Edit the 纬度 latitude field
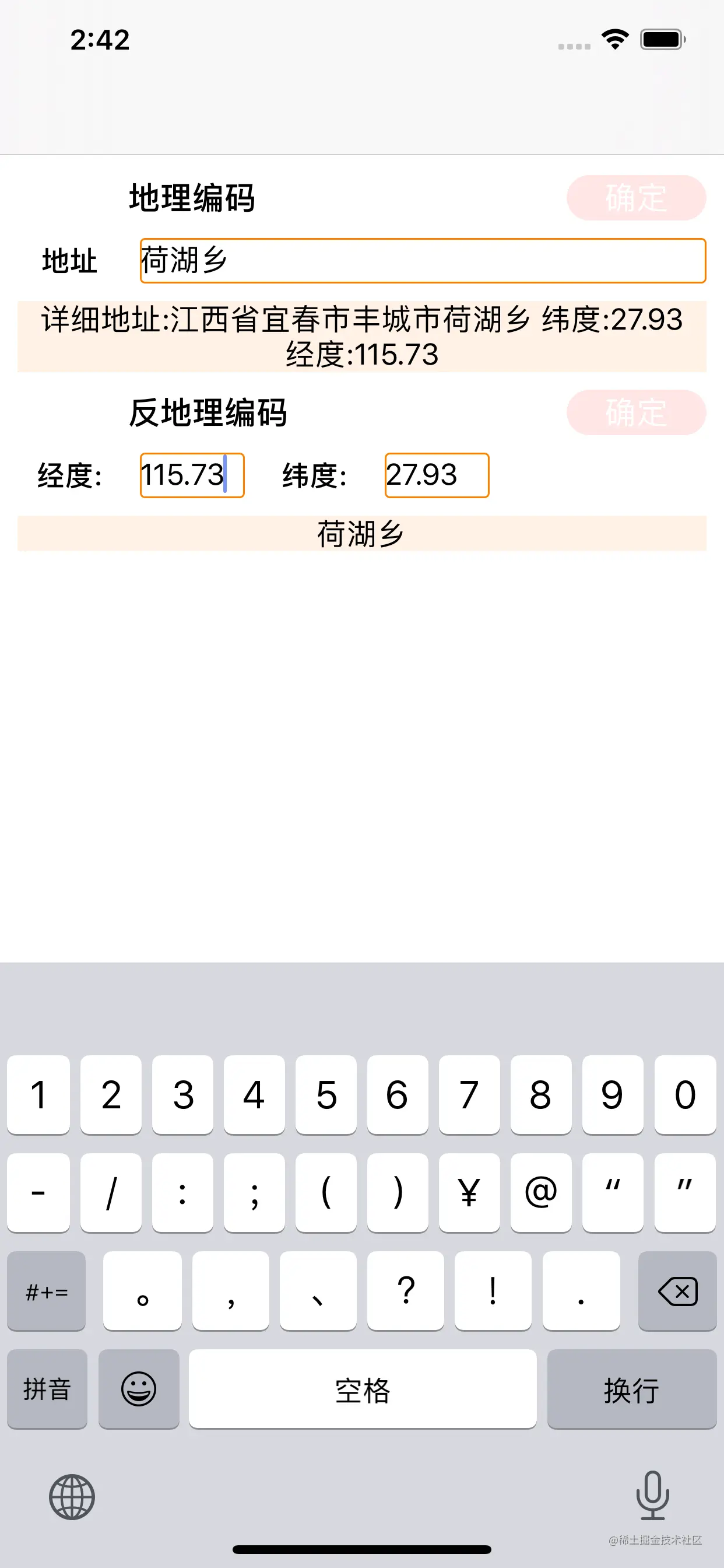The width and height of the screenshot is (724, 1568). [x=436, y=475]
